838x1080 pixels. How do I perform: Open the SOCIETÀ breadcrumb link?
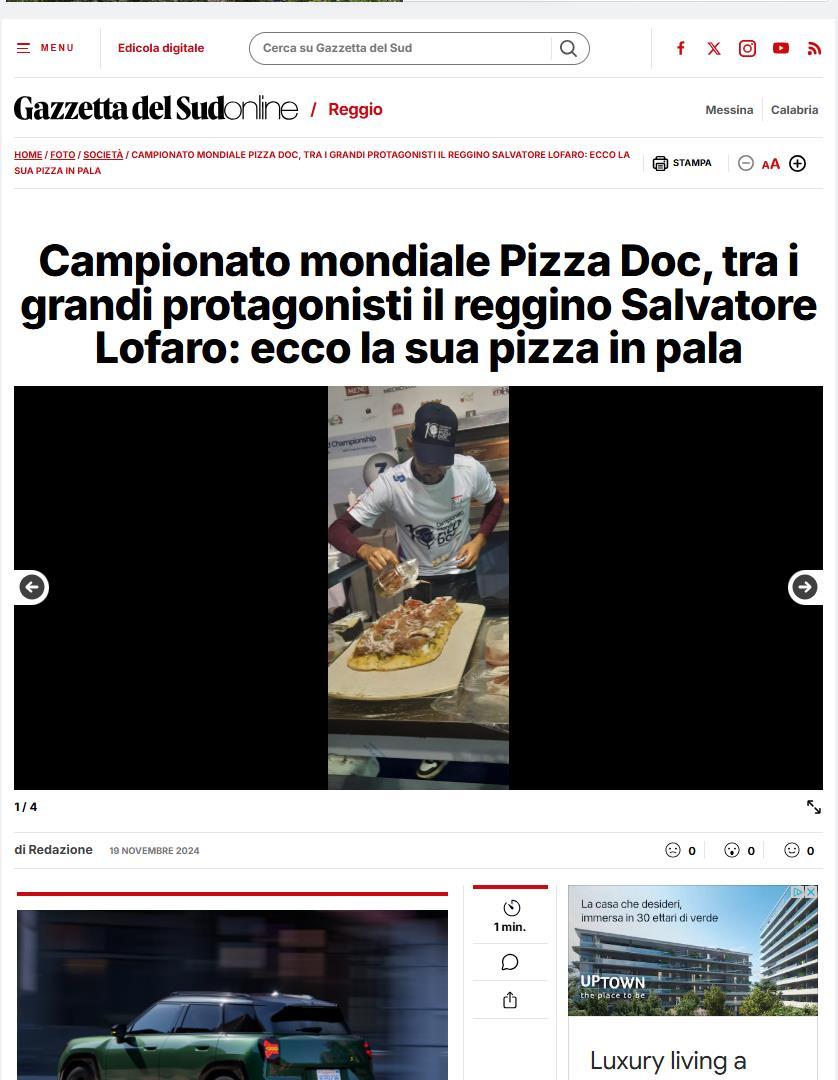(x=103, y=155)
